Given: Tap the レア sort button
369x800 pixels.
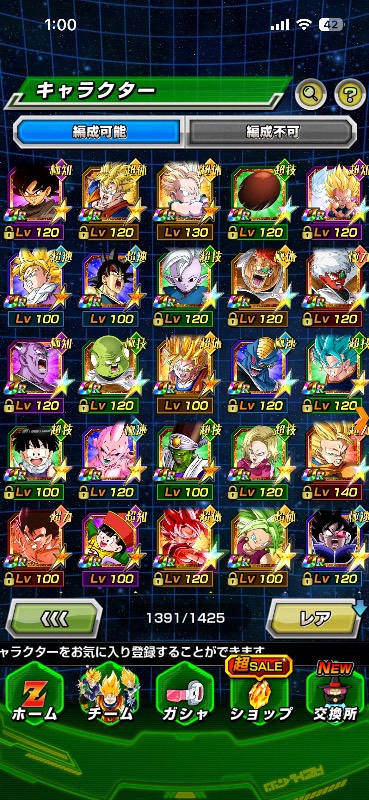Looking at the screenshot, I should (315, 618).
